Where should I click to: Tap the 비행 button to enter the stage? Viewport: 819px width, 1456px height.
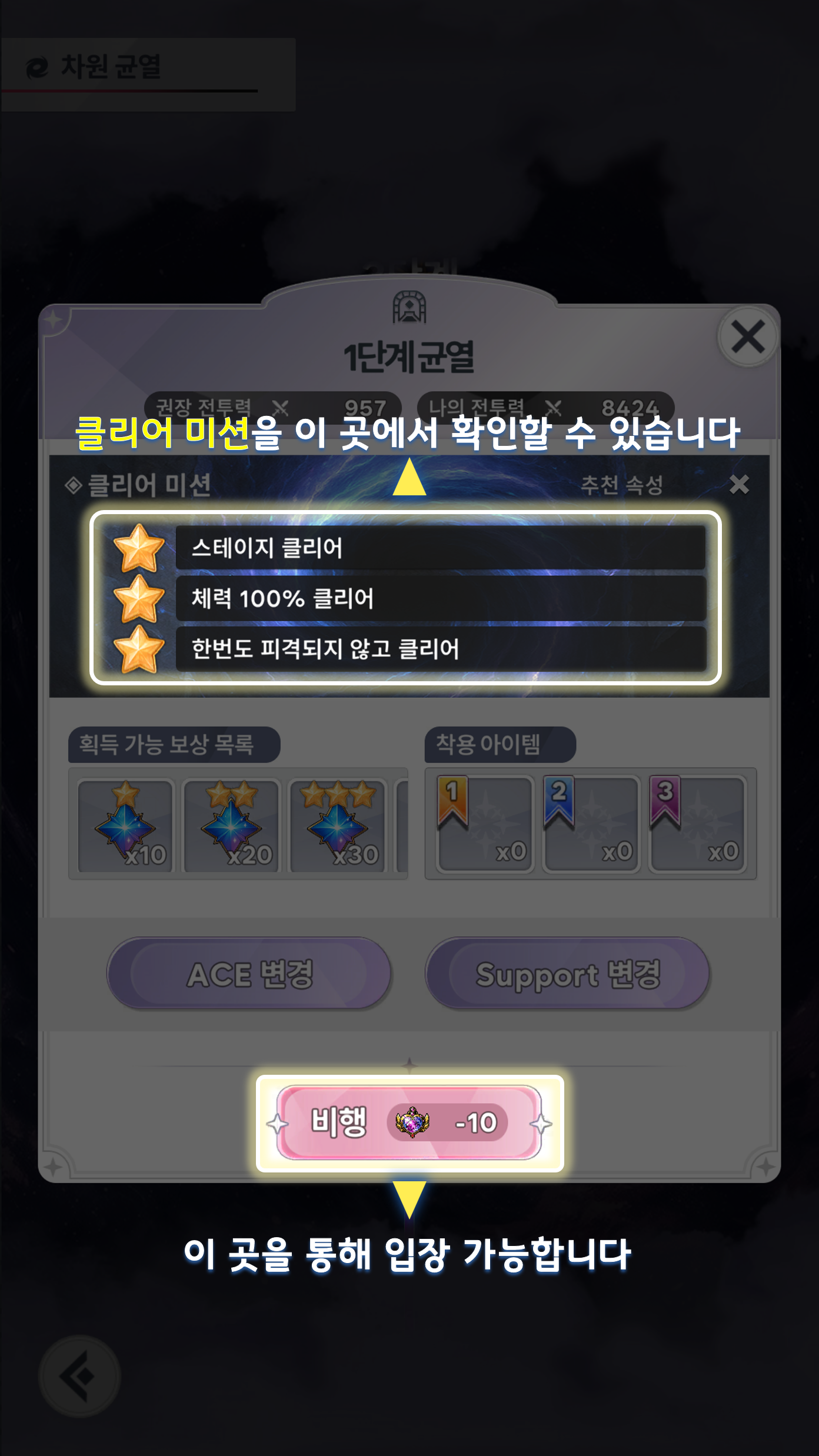[409, 1122]
